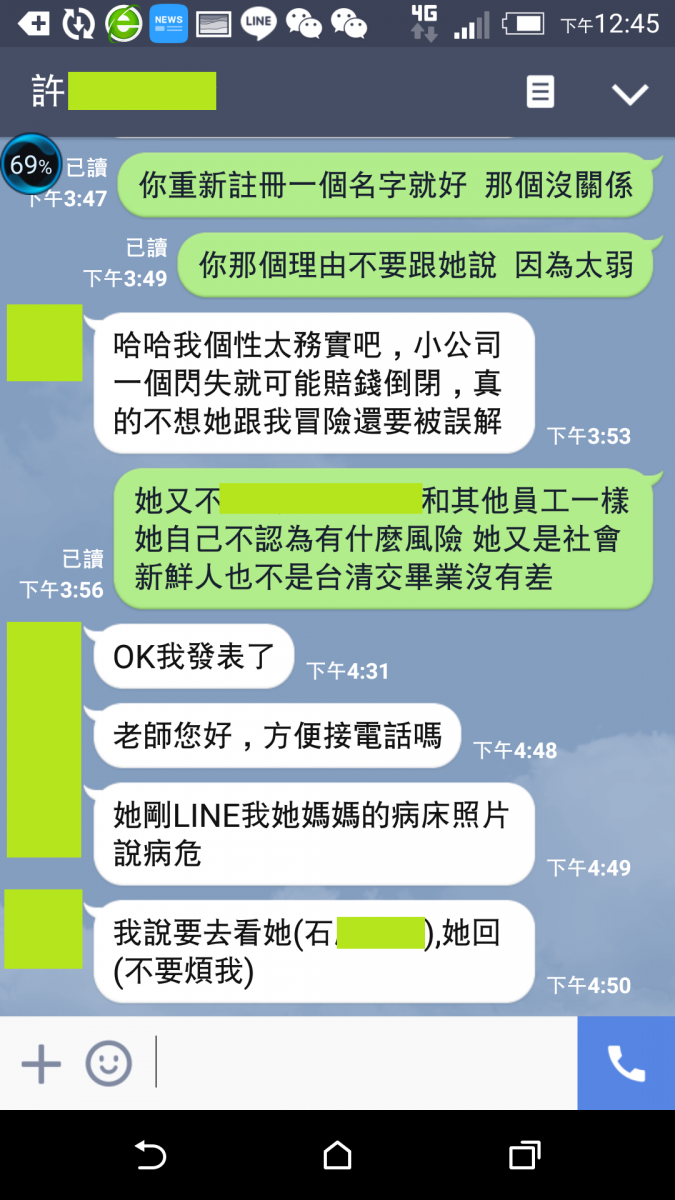Screen dimensions: 675x1200
Task: Open the notes icon in the chat header
Action: click(540, 92)
